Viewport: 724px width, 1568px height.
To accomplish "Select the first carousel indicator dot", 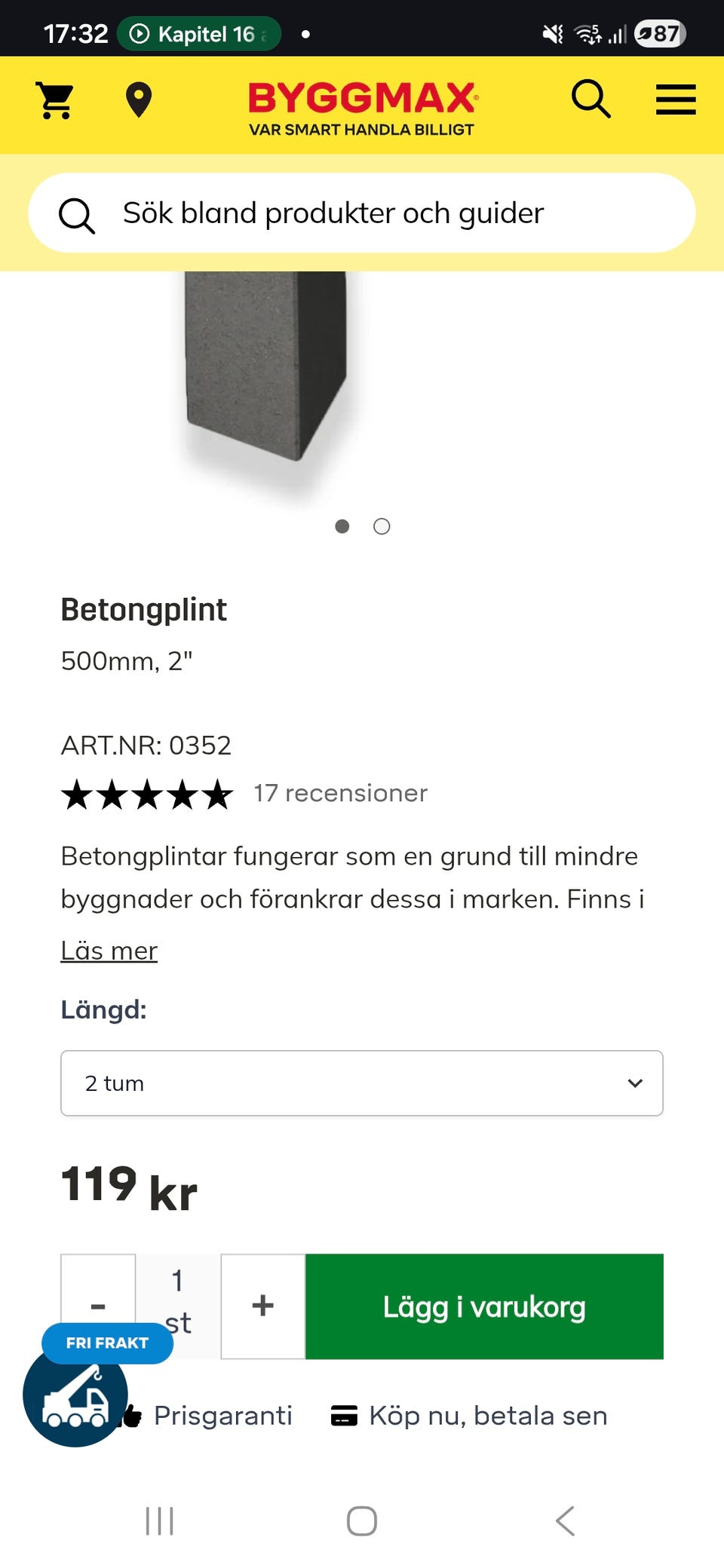I will tap(342, 526).
